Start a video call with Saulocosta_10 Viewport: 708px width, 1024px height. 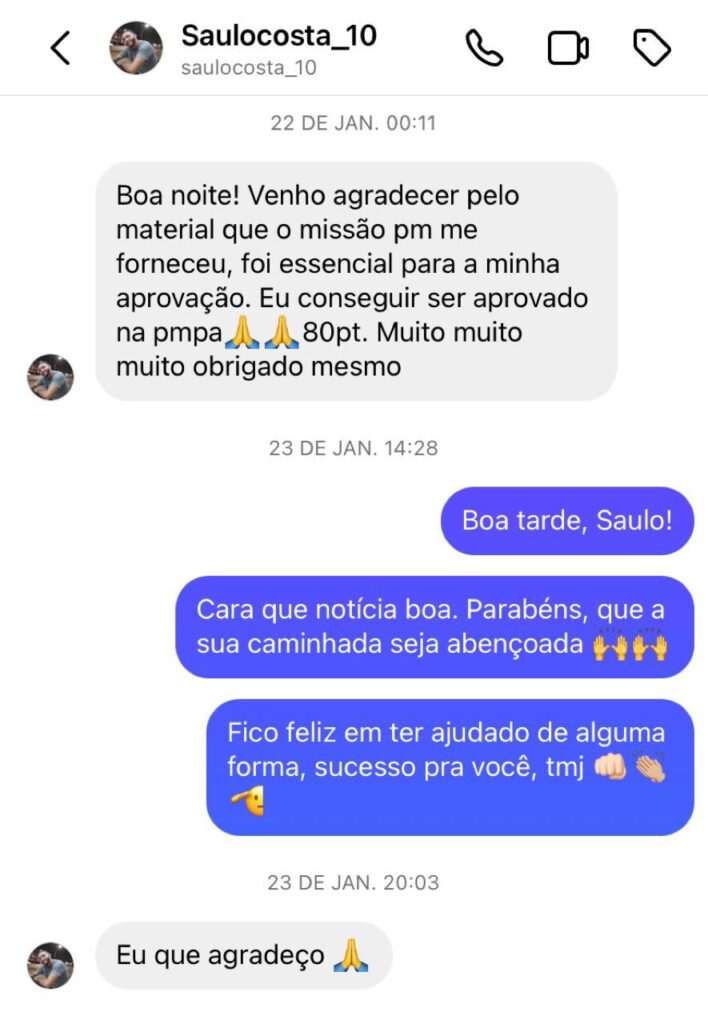[x=568, y=48]
